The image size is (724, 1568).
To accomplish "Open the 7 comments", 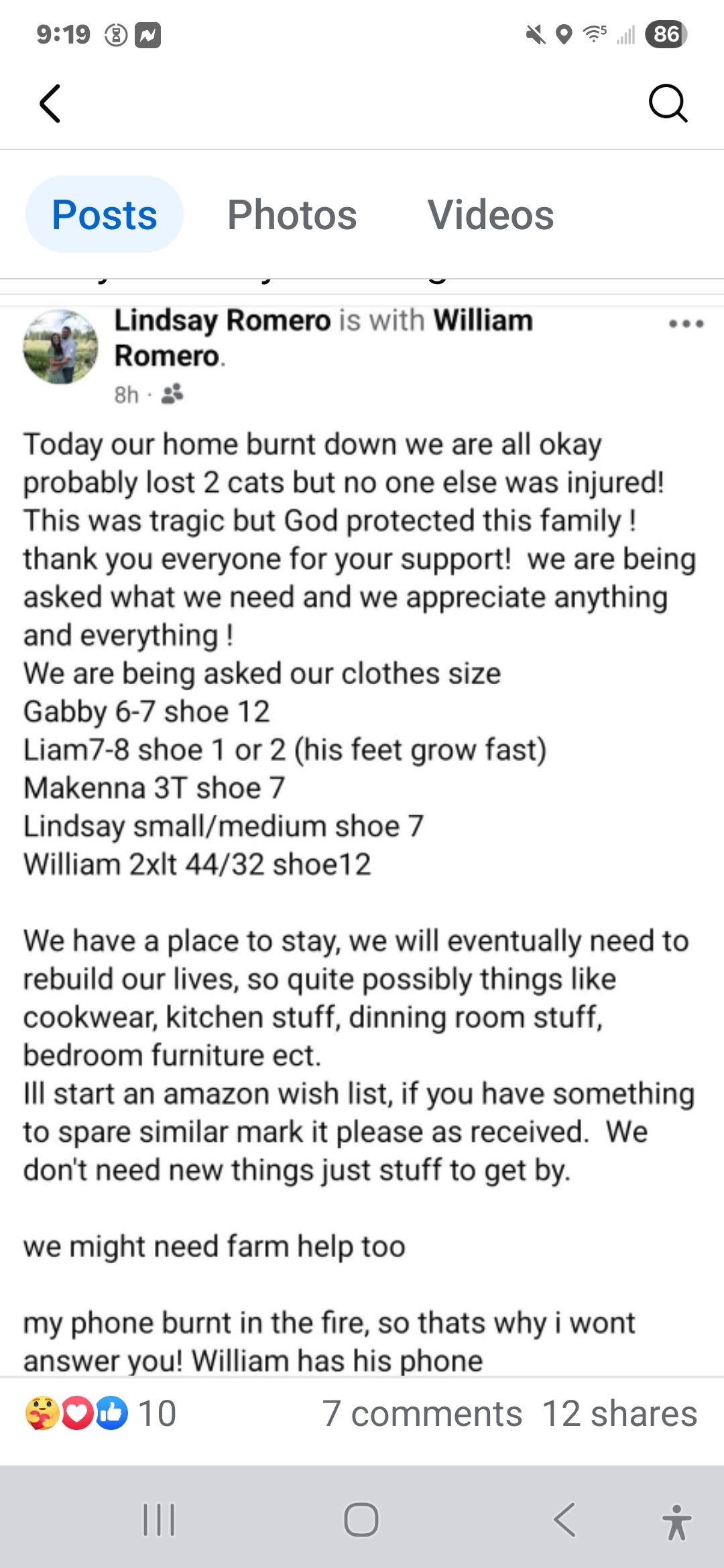I will click(422, 1414).
